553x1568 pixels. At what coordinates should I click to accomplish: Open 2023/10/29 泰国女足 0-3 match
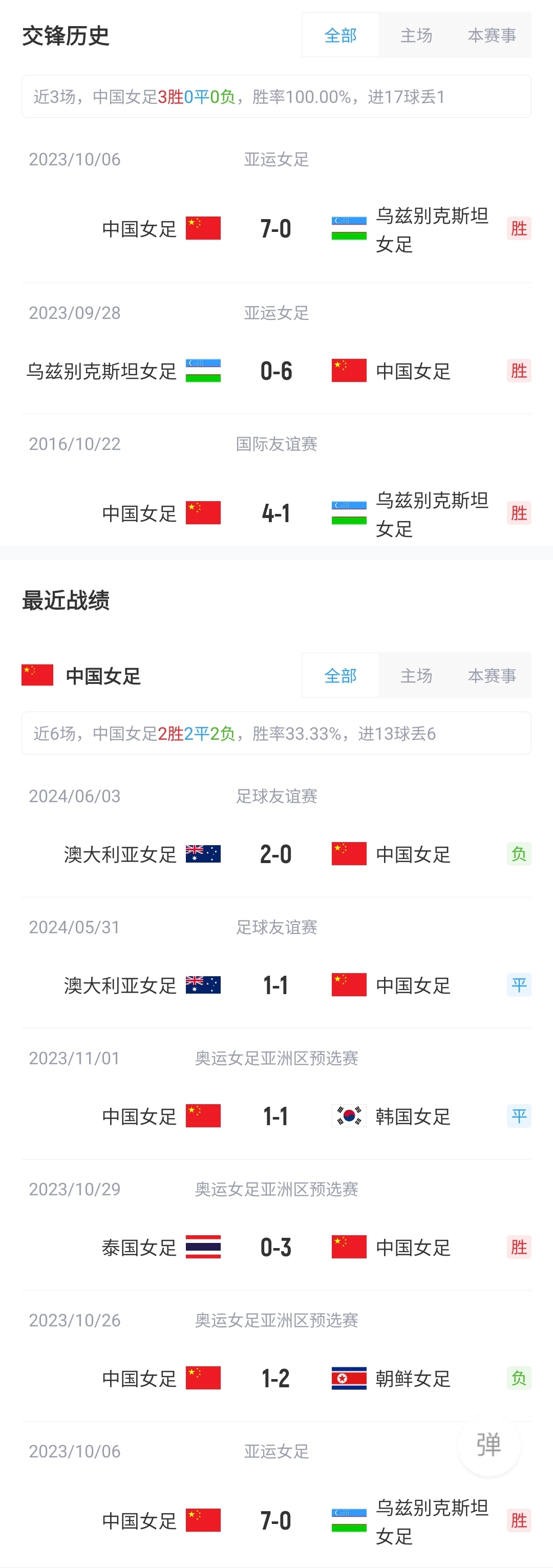276,1247
